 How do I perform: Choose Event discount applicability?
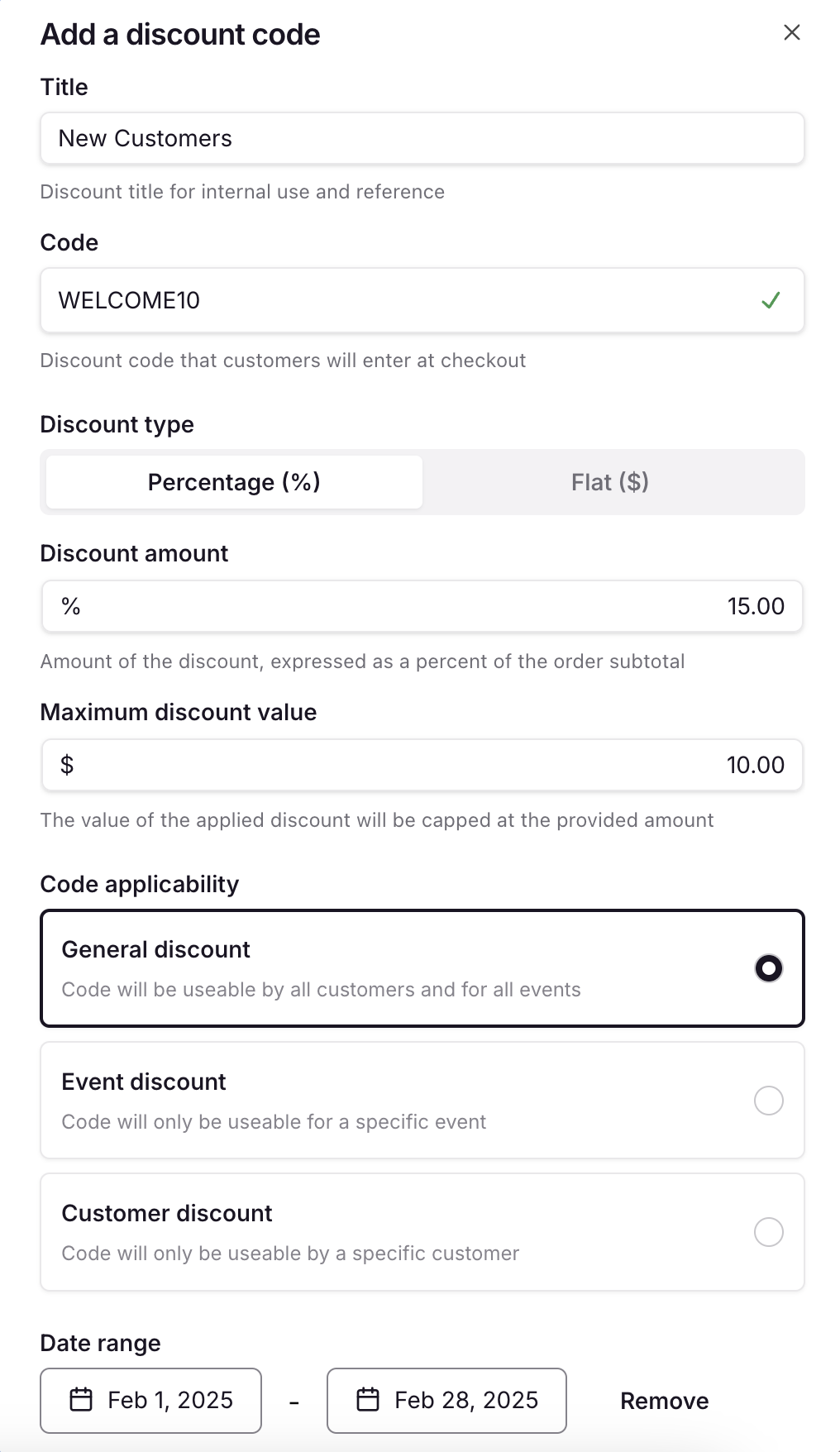coord(768,1101)
